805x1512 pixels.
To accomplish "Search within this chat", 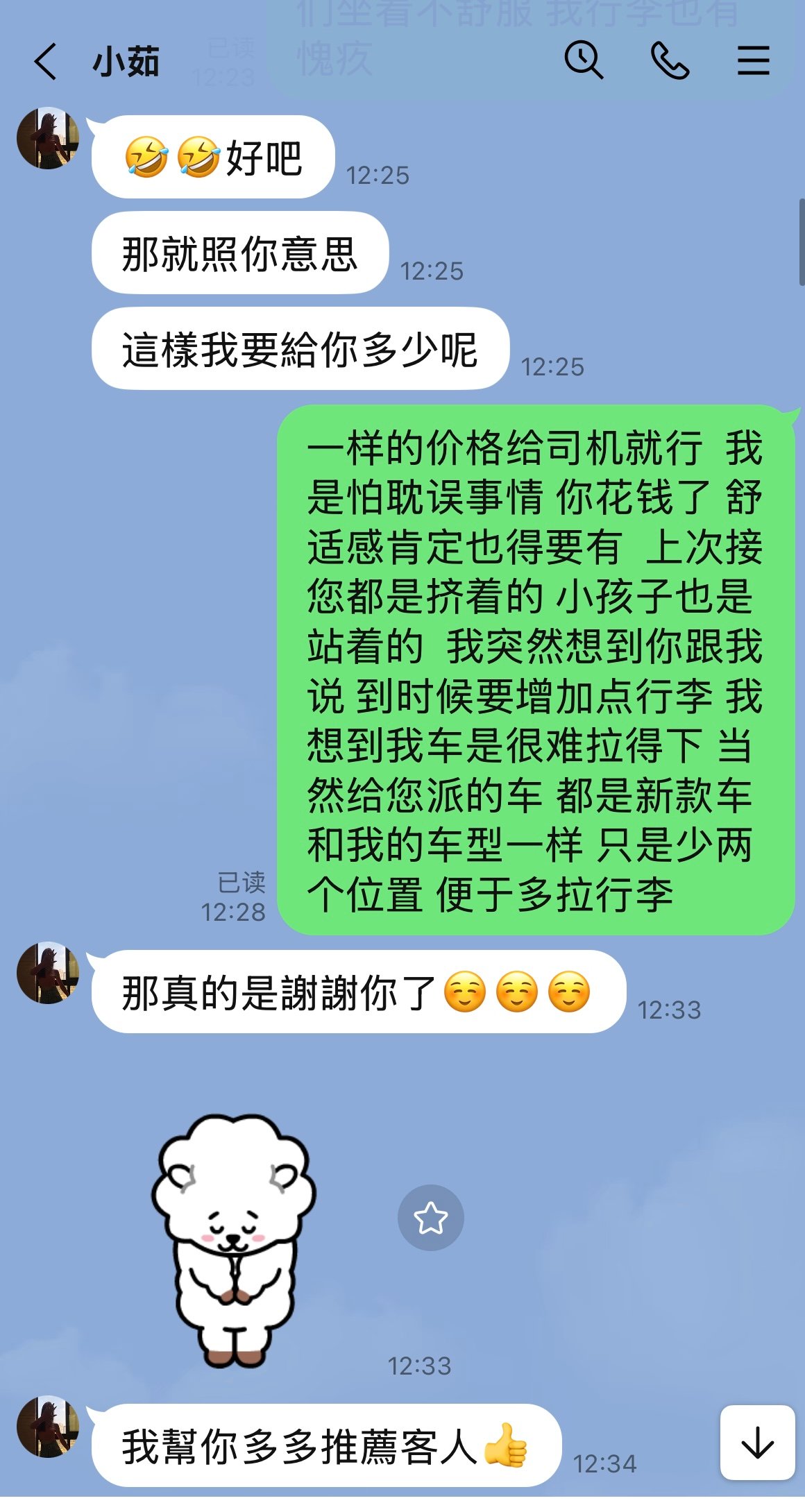I will click(583, 60).
